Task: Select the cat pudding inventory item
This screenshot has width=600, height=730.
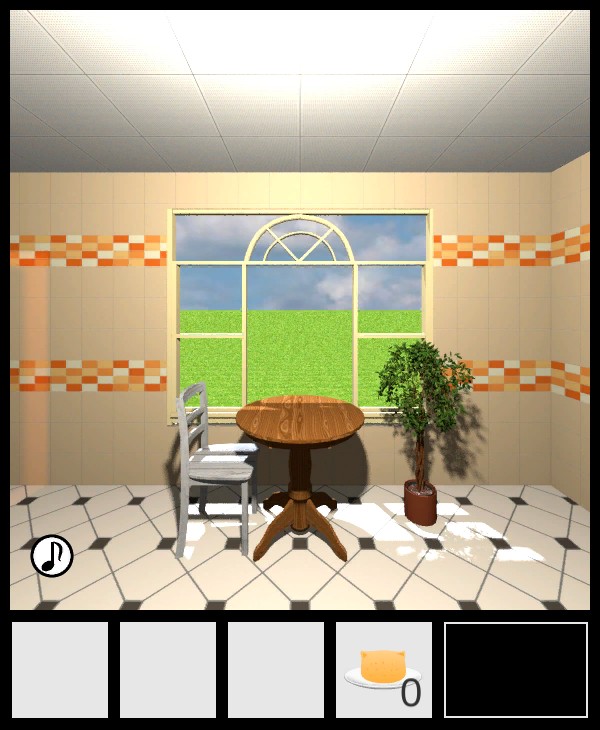Action: [383, 670]
